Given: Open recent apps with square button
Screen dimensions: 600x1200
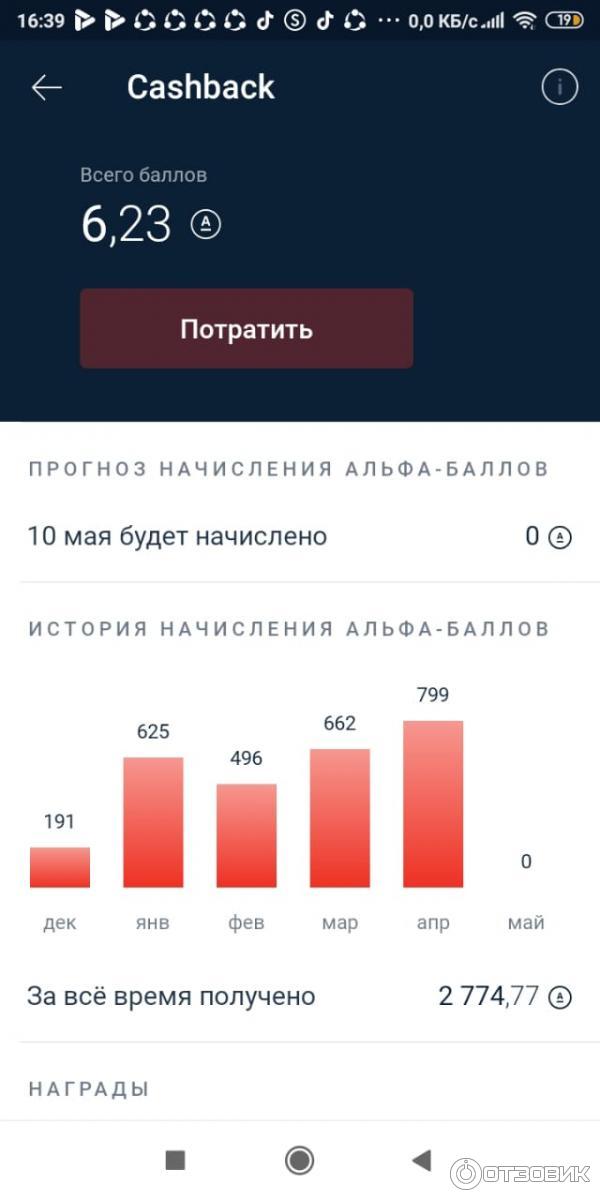Looking at the screenshot, I should (175, 1160).
